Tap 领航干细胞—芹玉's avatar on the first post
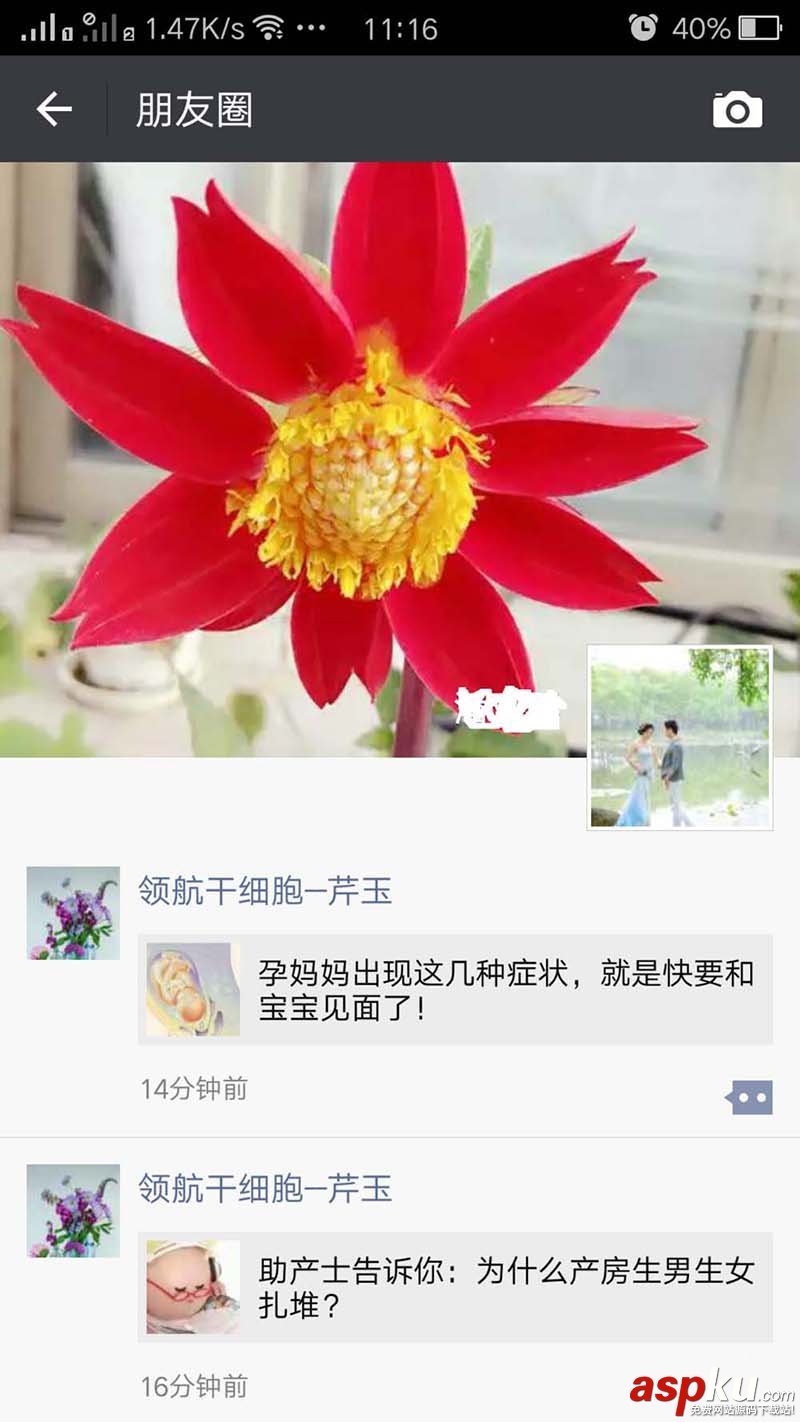800x1422 pixels. pyautogui.click(x=72, y=912)
